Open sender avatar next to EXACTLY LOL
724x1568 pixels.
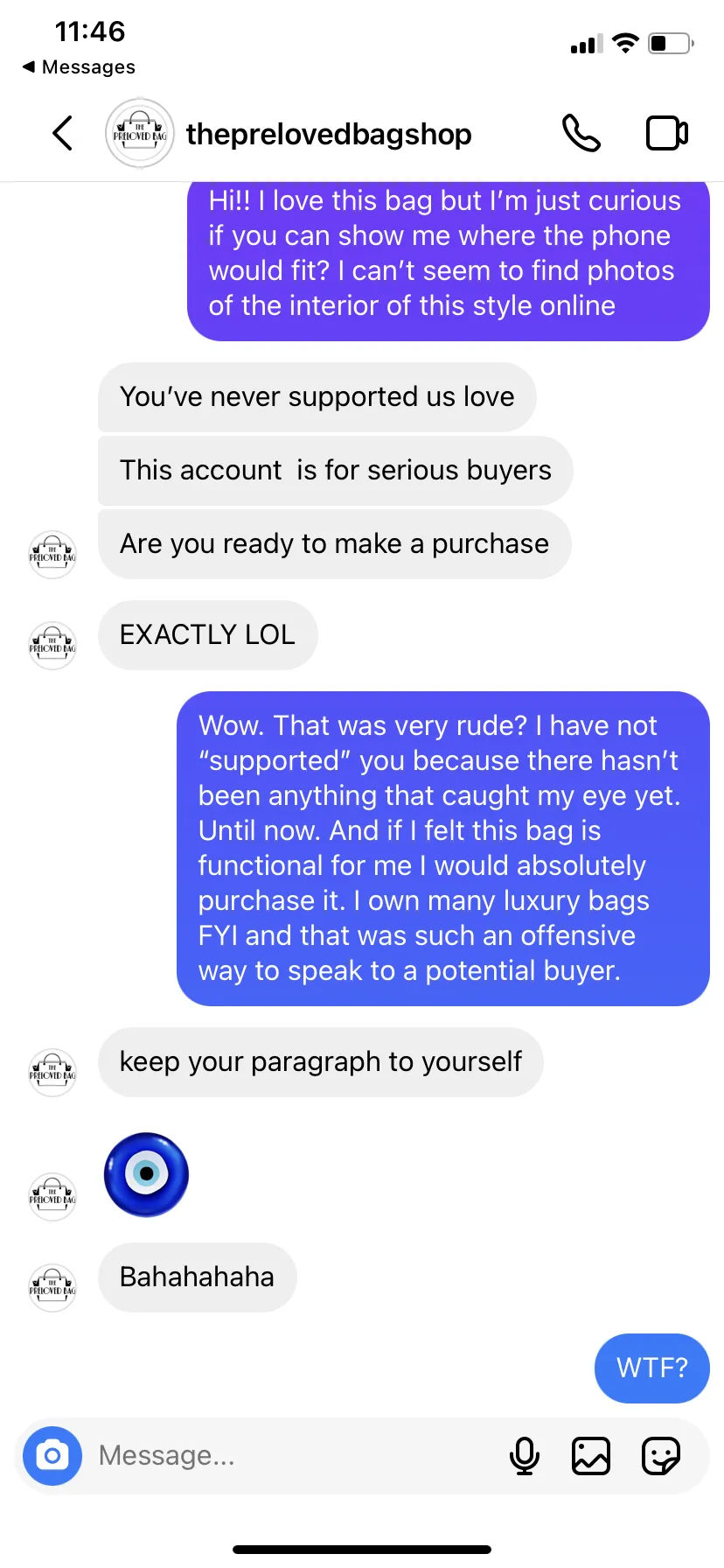point(52,646)
